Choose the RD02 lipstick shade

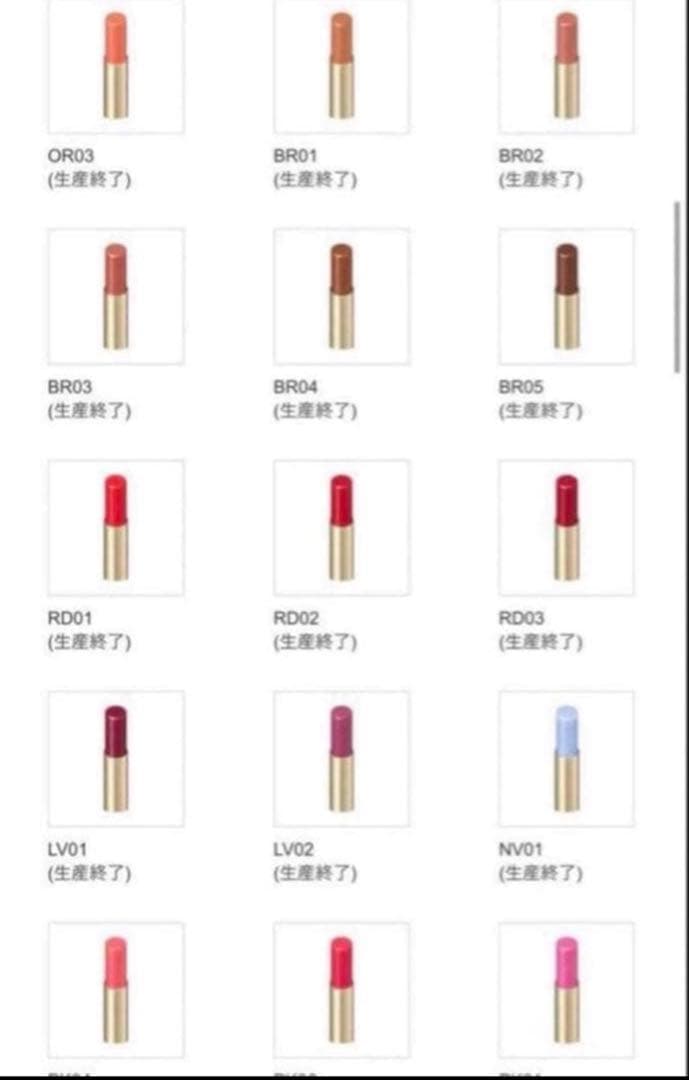[341, 527]
